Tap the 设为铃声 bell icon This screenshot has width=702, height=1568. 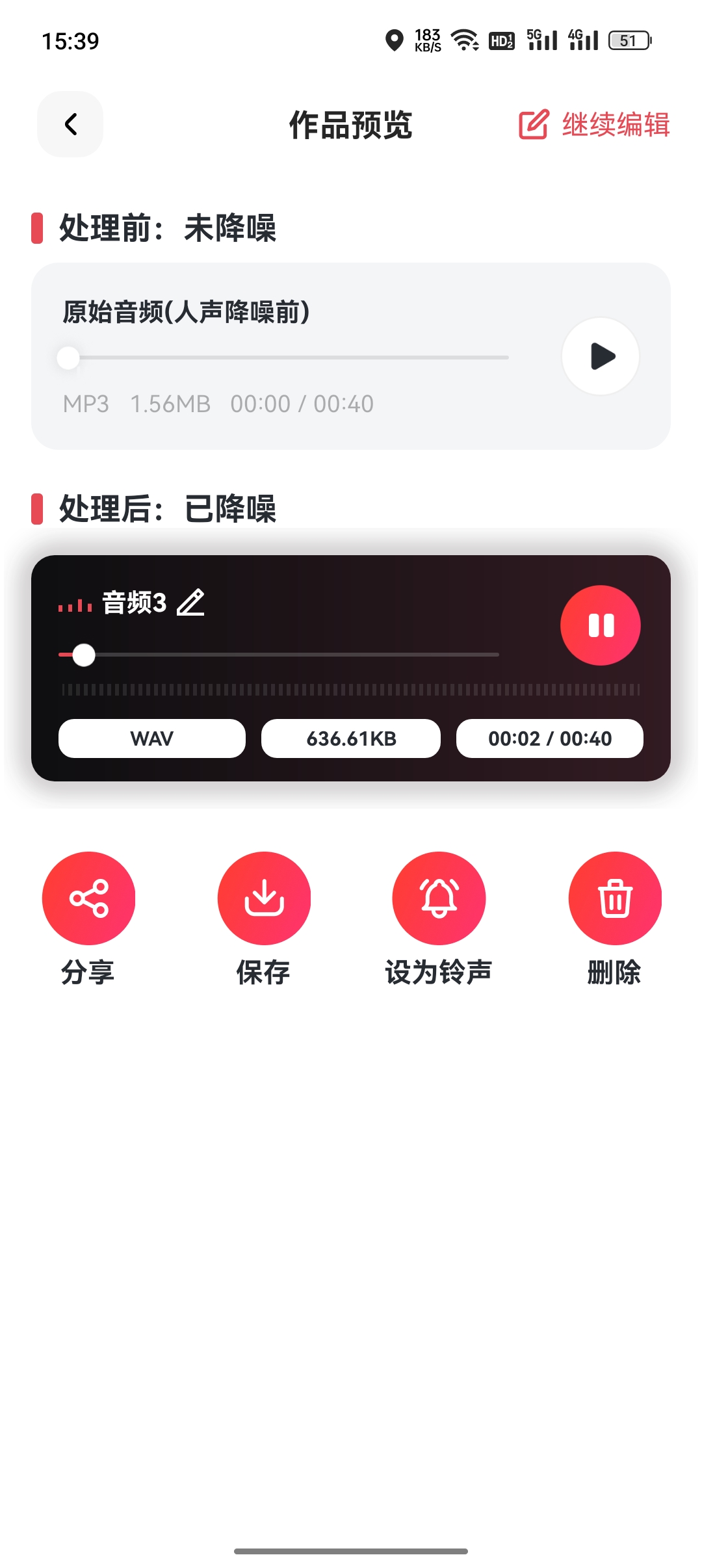(x=439, y=898)
